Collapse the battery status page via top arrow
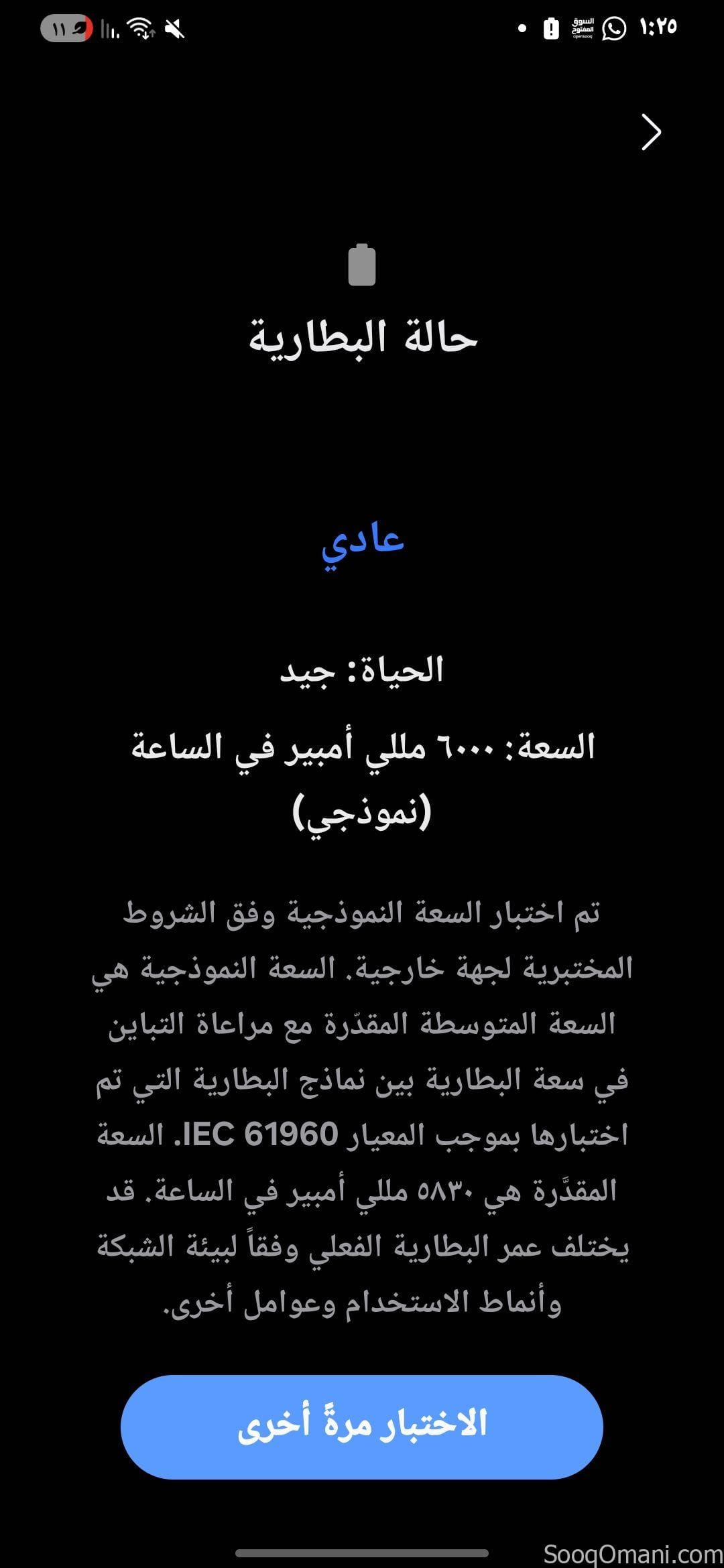Image resolution: width=724 pixels, height=1568 pixels. [x=648, y=132]
